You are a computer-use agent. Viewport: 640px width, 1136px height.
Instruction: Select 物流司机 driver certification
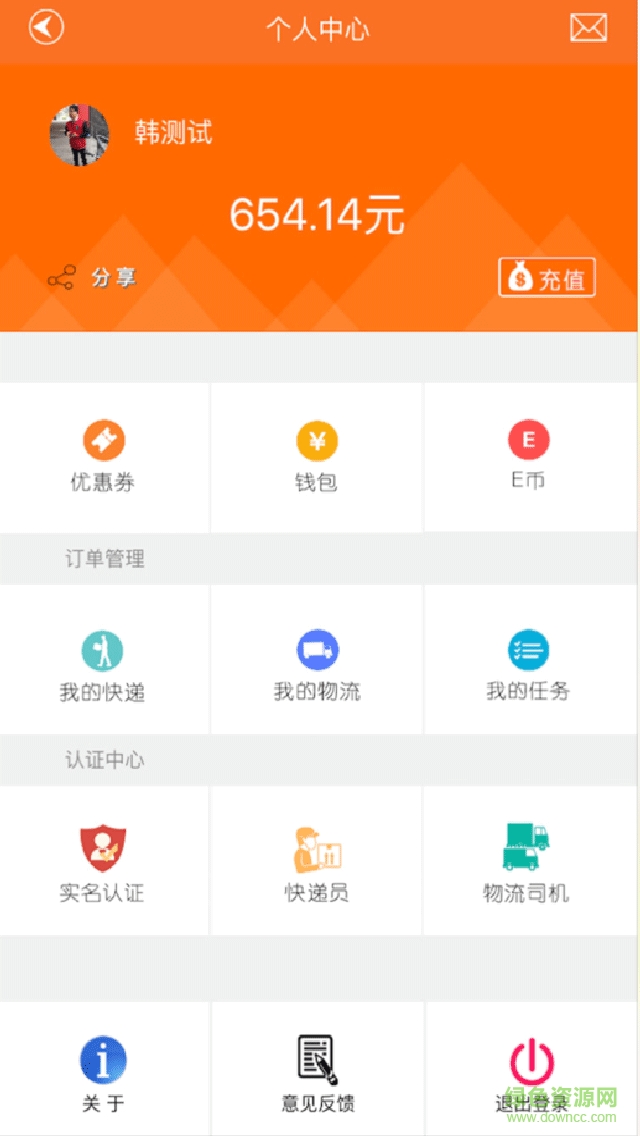pos(526,861)
